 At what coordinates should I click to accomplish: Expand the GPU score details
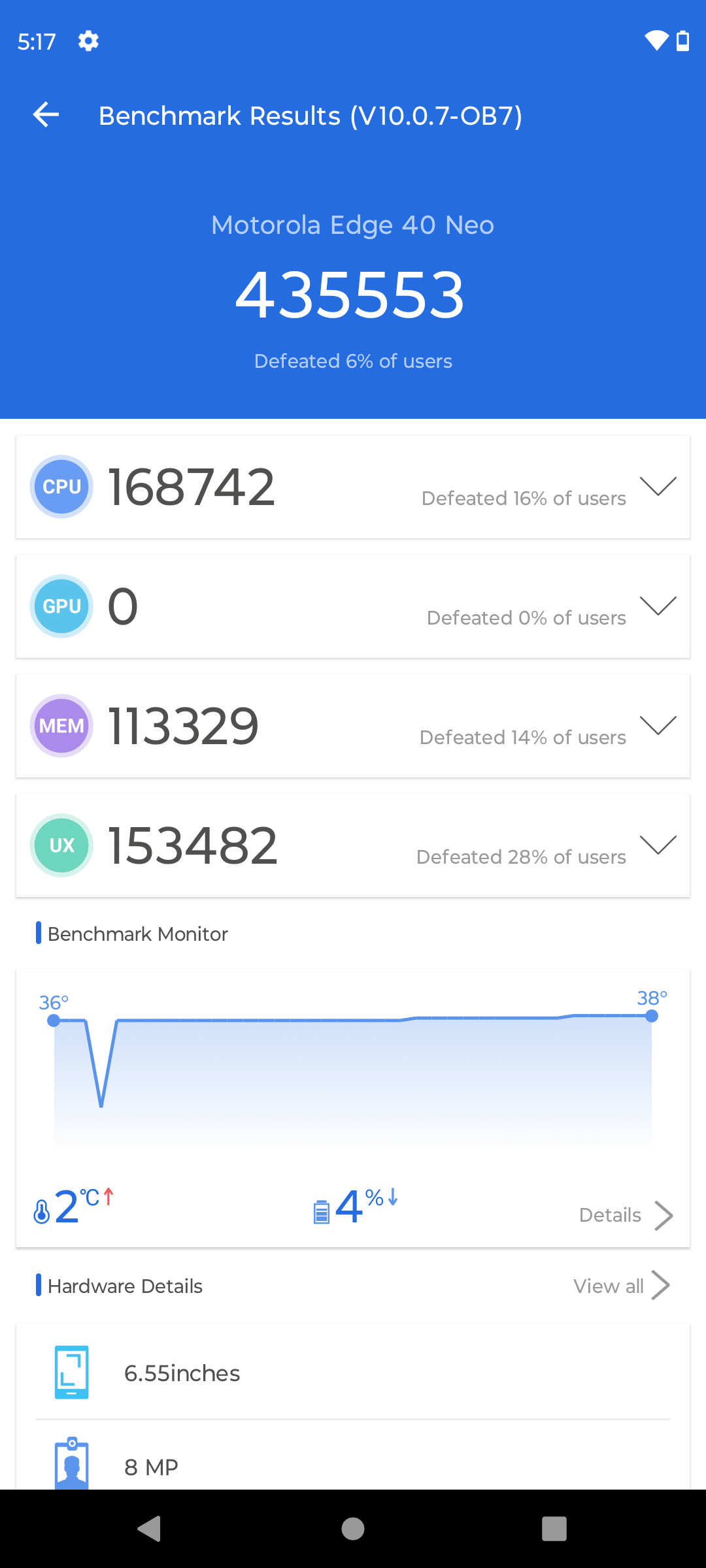658,606
